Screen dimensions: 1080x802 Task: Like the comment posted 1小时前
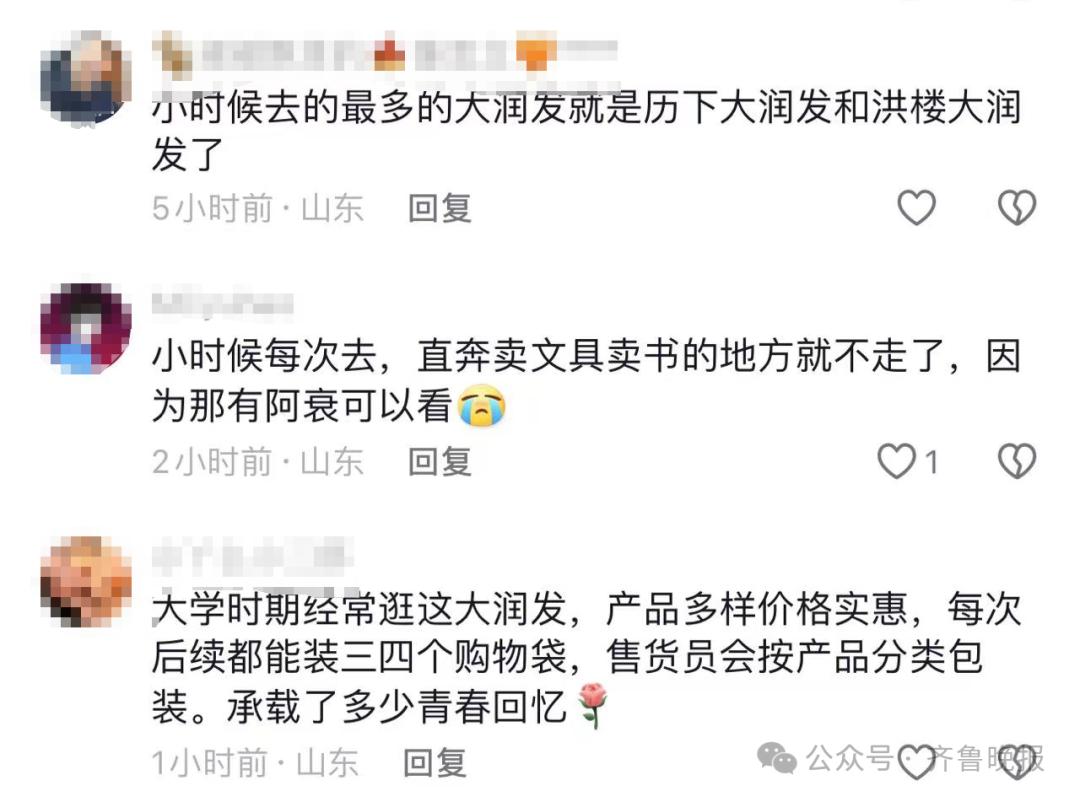pyautogui.click(x=916, y=762)
